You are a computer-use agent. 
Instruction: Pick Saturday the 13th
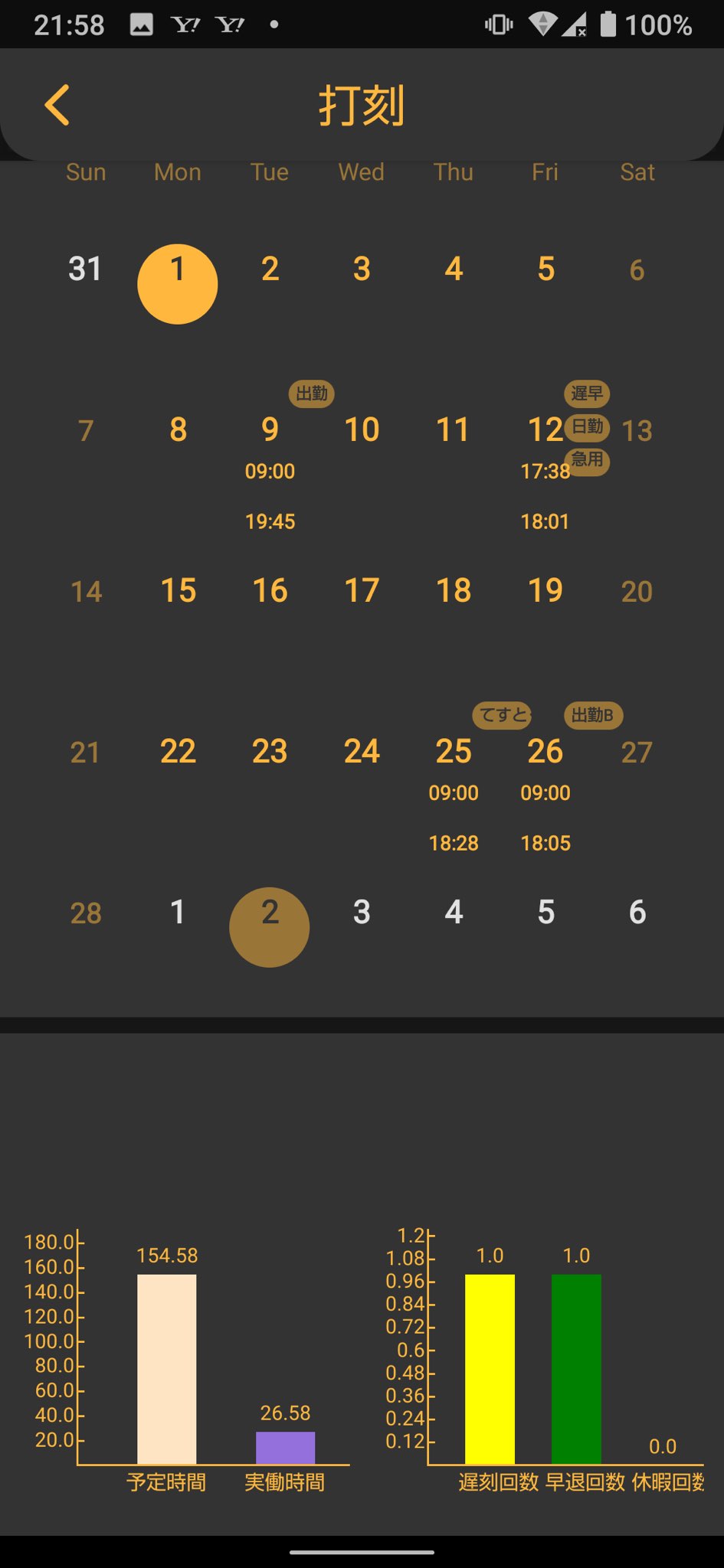(637, 431)
